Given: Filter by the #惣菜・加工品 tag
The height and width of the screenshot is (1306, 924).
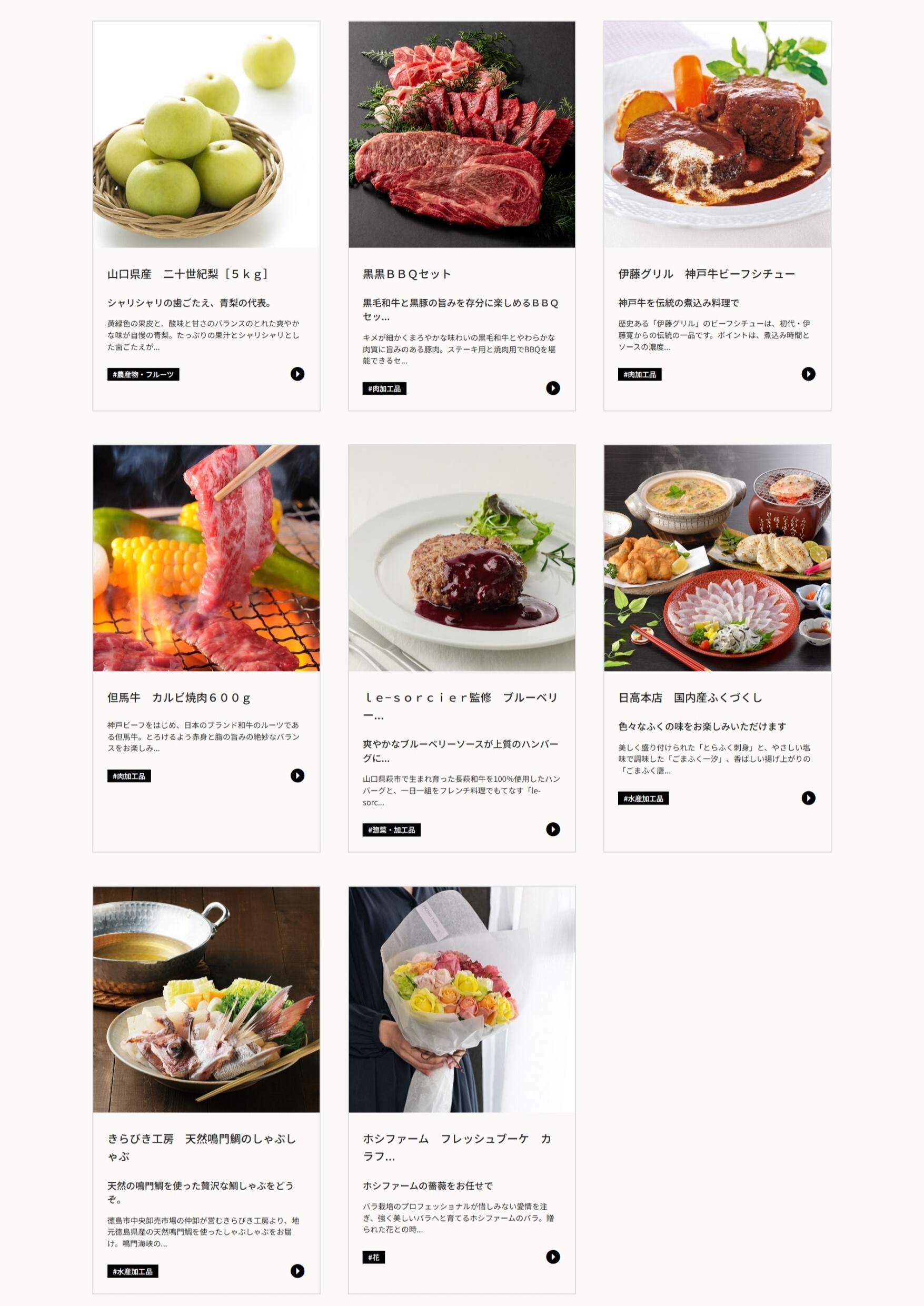Looking at the screenshot, I should click(391, 830).
